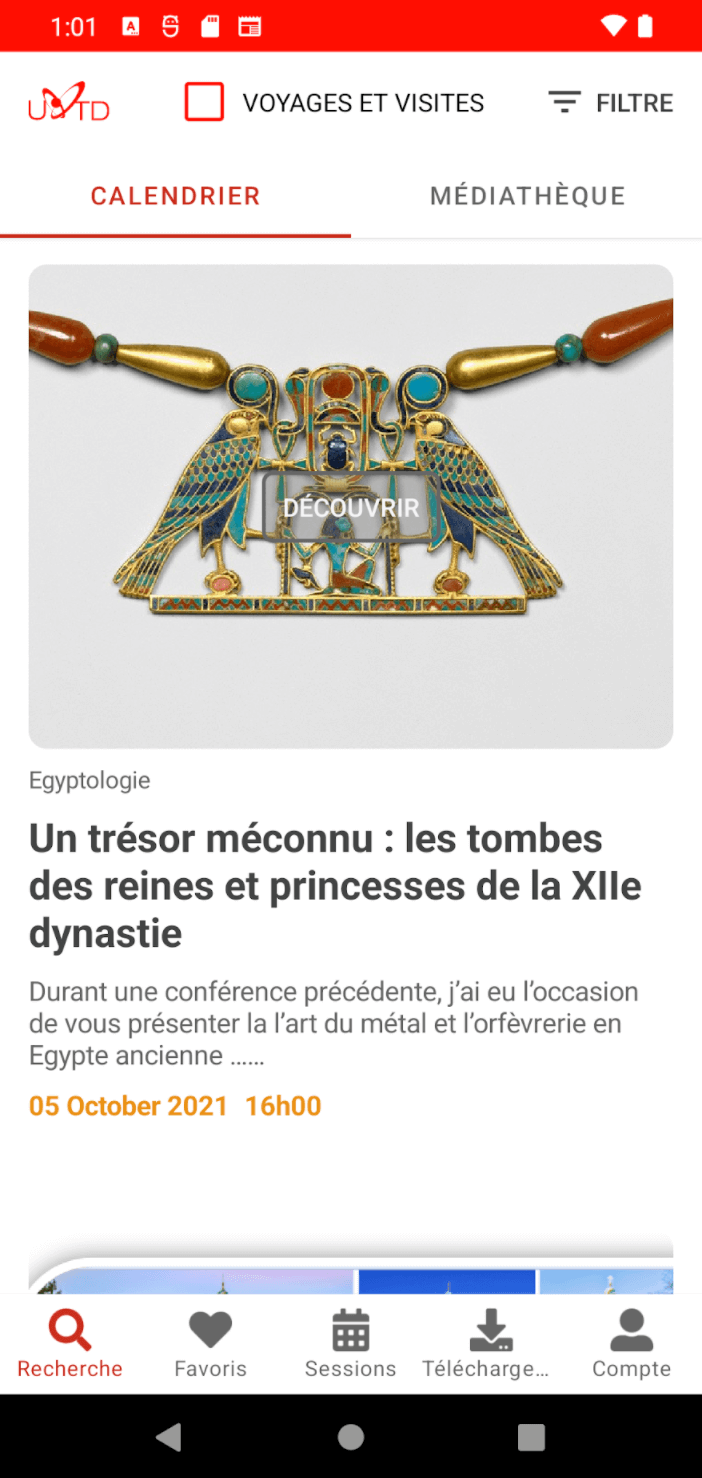Go to Favoris in the bottom navigation
This screenshot has width=702, height=1478.
210,1345
